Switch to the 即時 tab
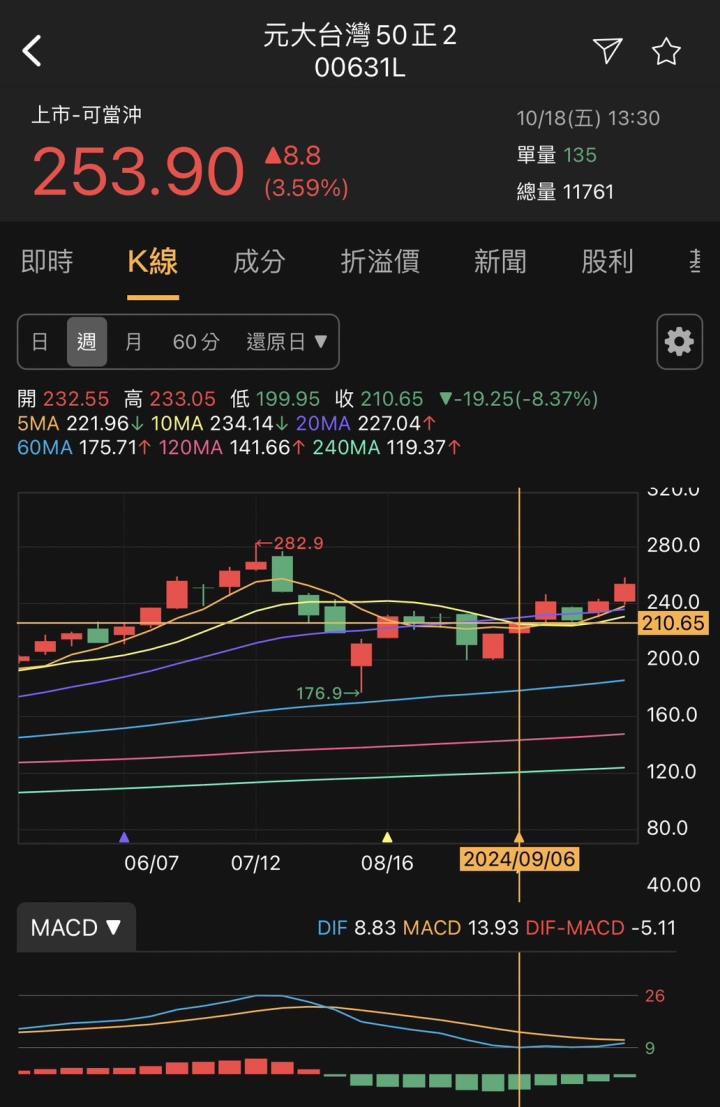Screen dimensions: 720x1107 (47, 262)
